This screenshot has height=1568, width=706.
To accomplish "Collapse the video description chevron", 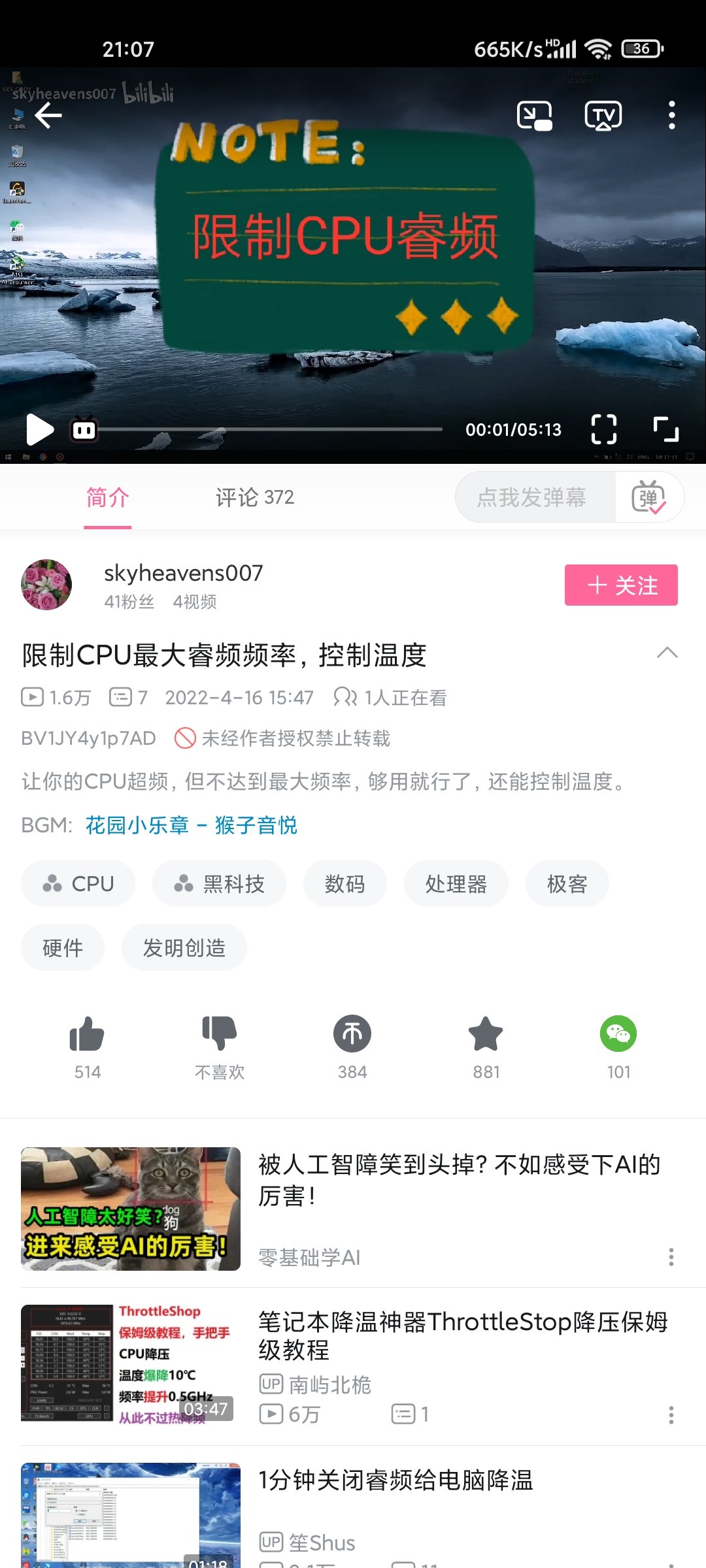I will point(667,653).
